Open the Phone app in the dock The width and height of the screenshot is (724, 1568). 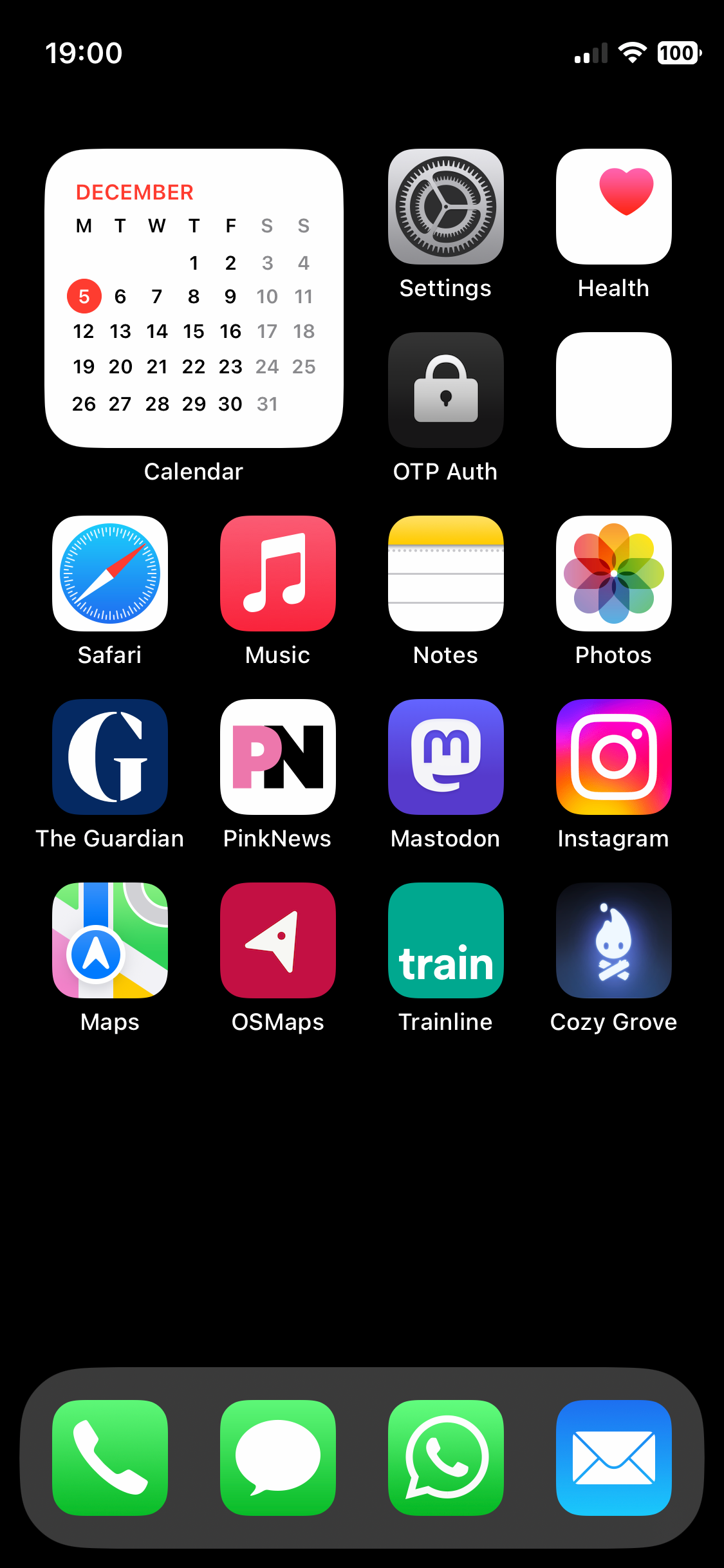(x=110, y=1458)
